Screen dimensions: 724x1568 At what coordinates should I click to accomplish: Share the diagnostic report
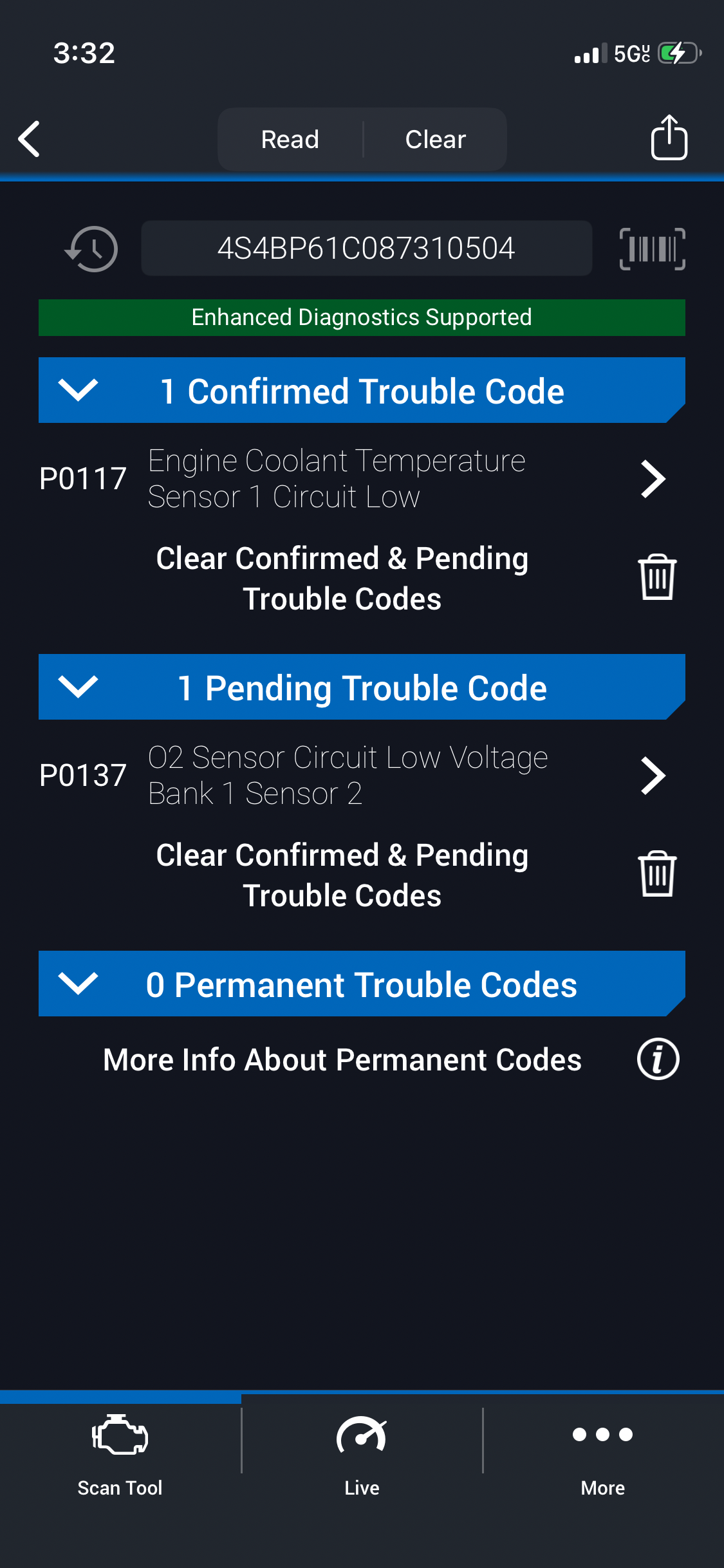point(669,138)
